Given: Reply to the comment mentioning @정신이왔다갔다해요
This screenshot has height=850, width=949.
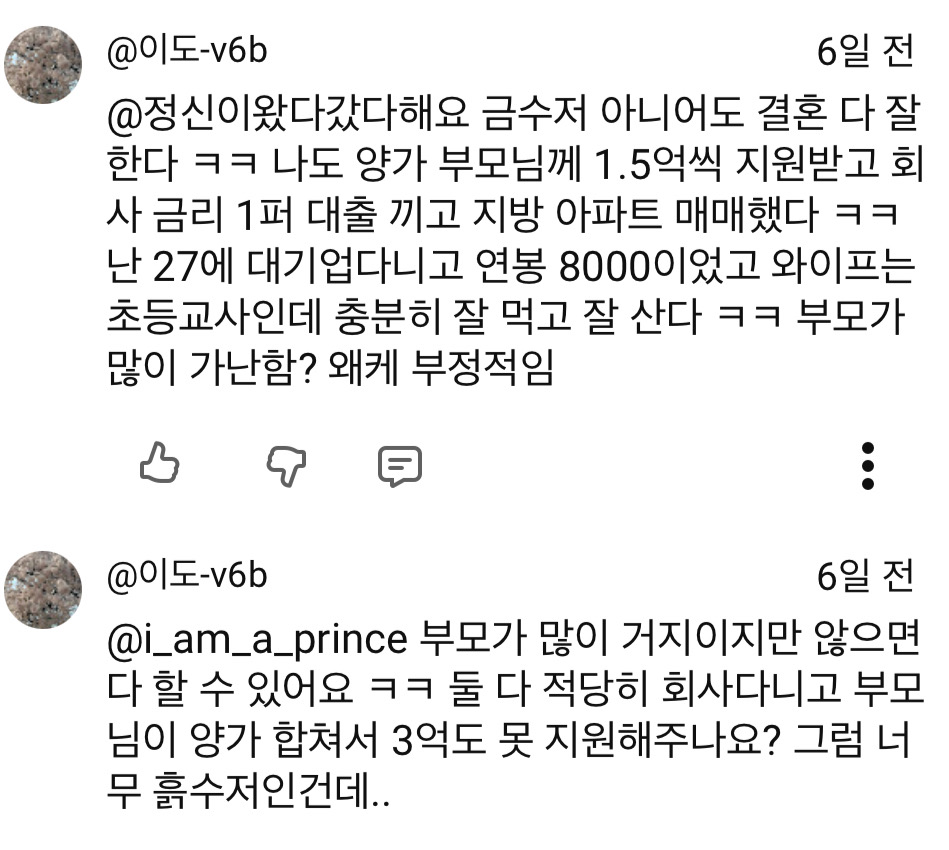Looking at the screenshot, I should coord(399,465).
